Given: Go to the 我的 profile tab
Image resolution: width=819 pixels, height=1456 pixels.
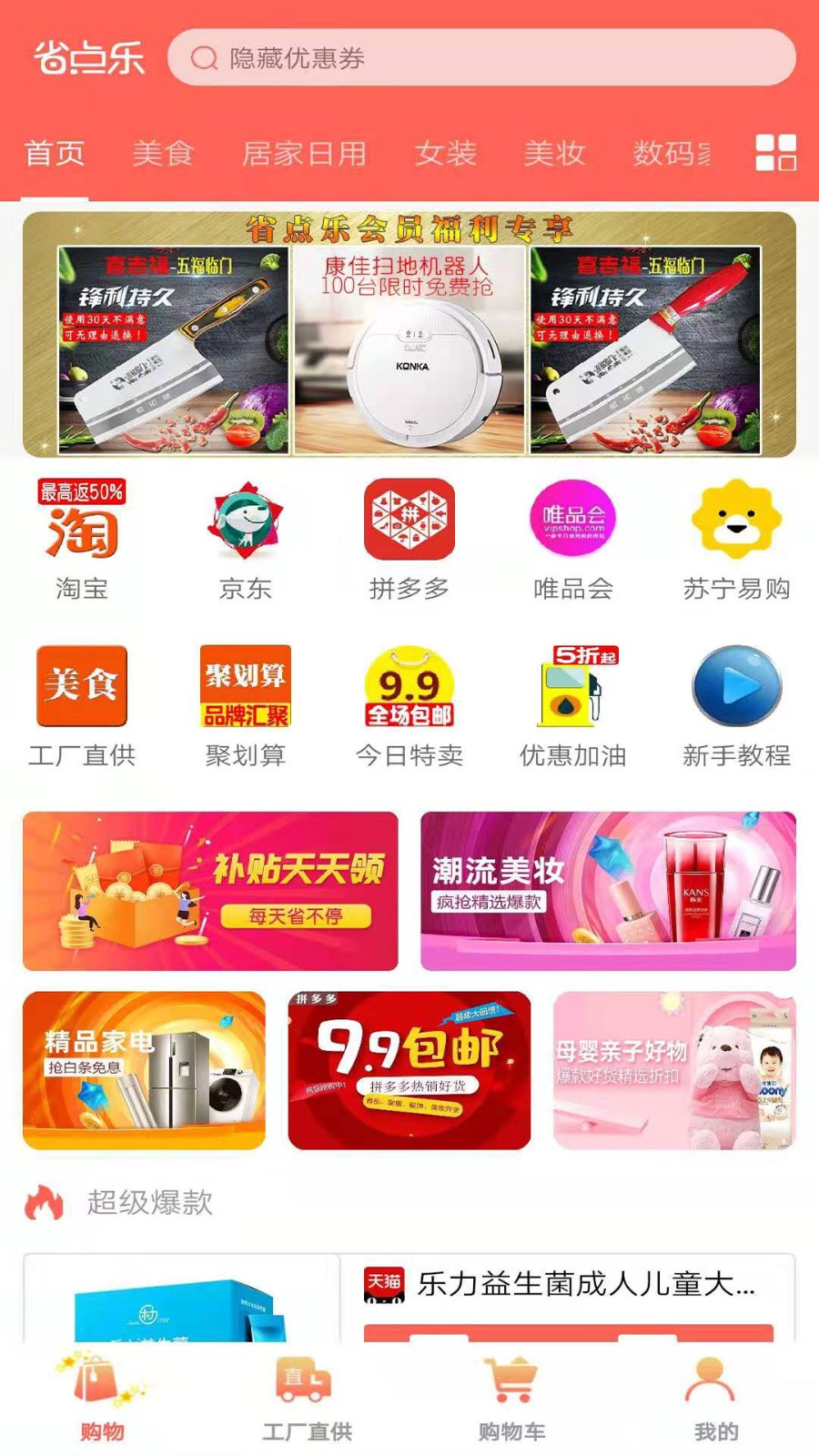Looking at the screenshot, I should pos(715,1398).
